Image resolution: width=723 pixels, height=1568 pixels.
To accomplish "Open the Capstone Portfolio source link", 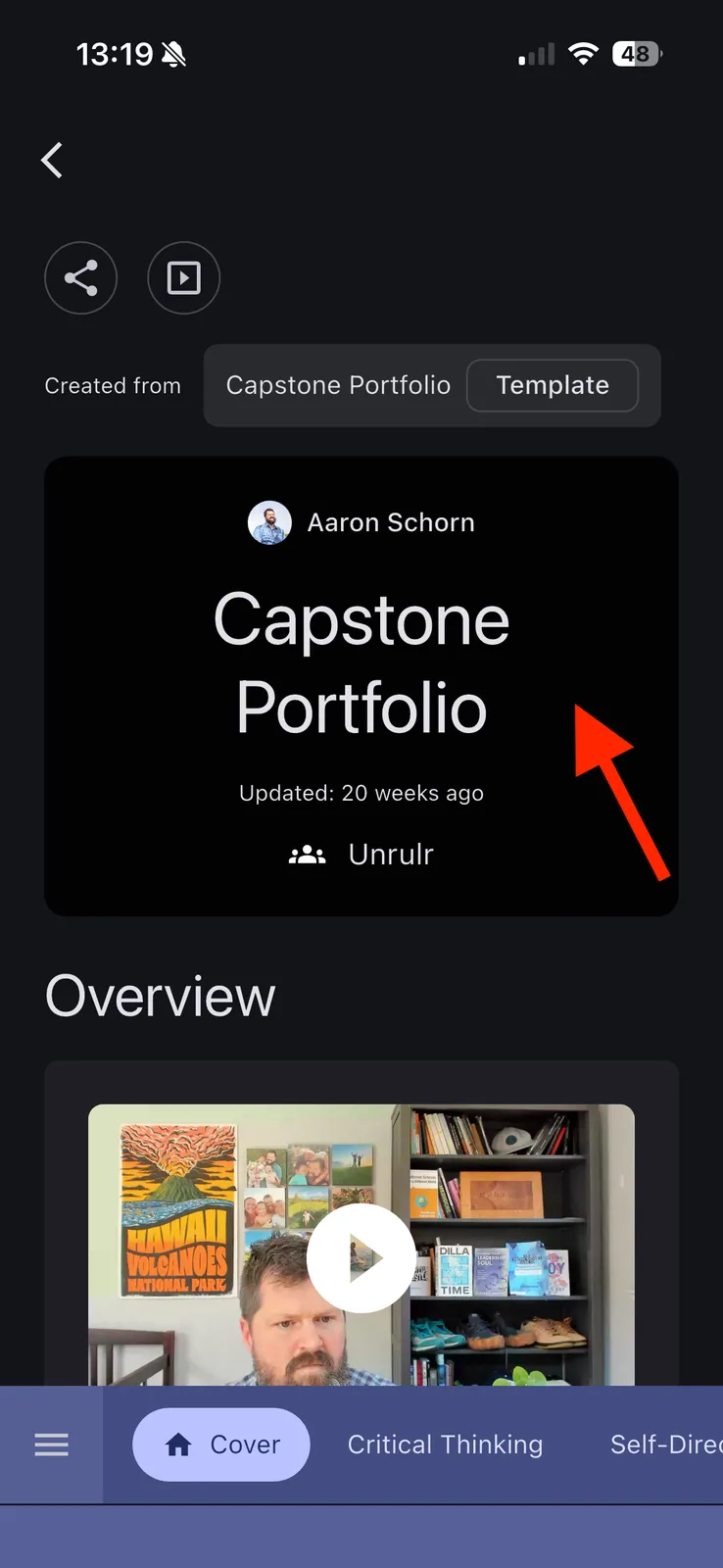I will 338,385.
